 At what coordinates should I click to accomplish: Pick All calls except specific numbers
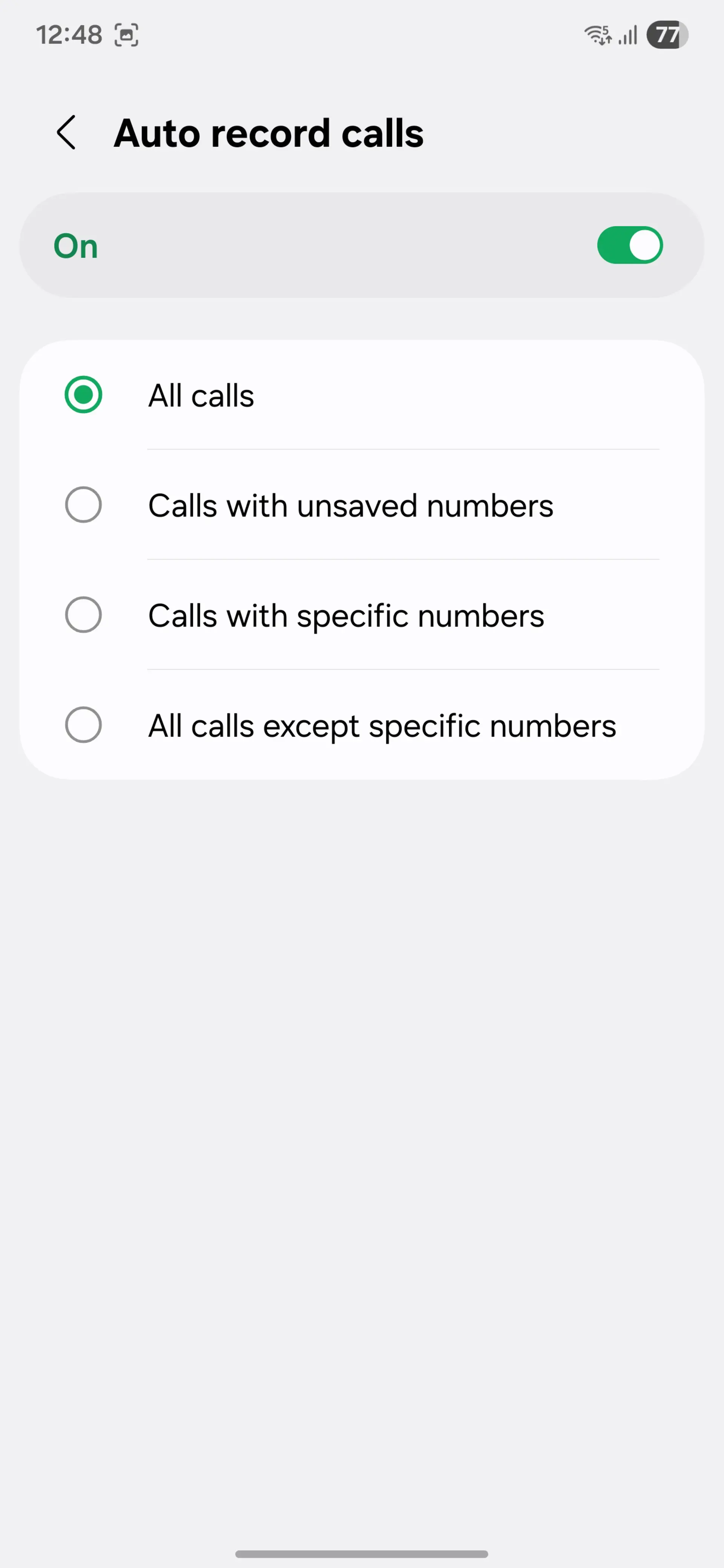click(362, 725)
